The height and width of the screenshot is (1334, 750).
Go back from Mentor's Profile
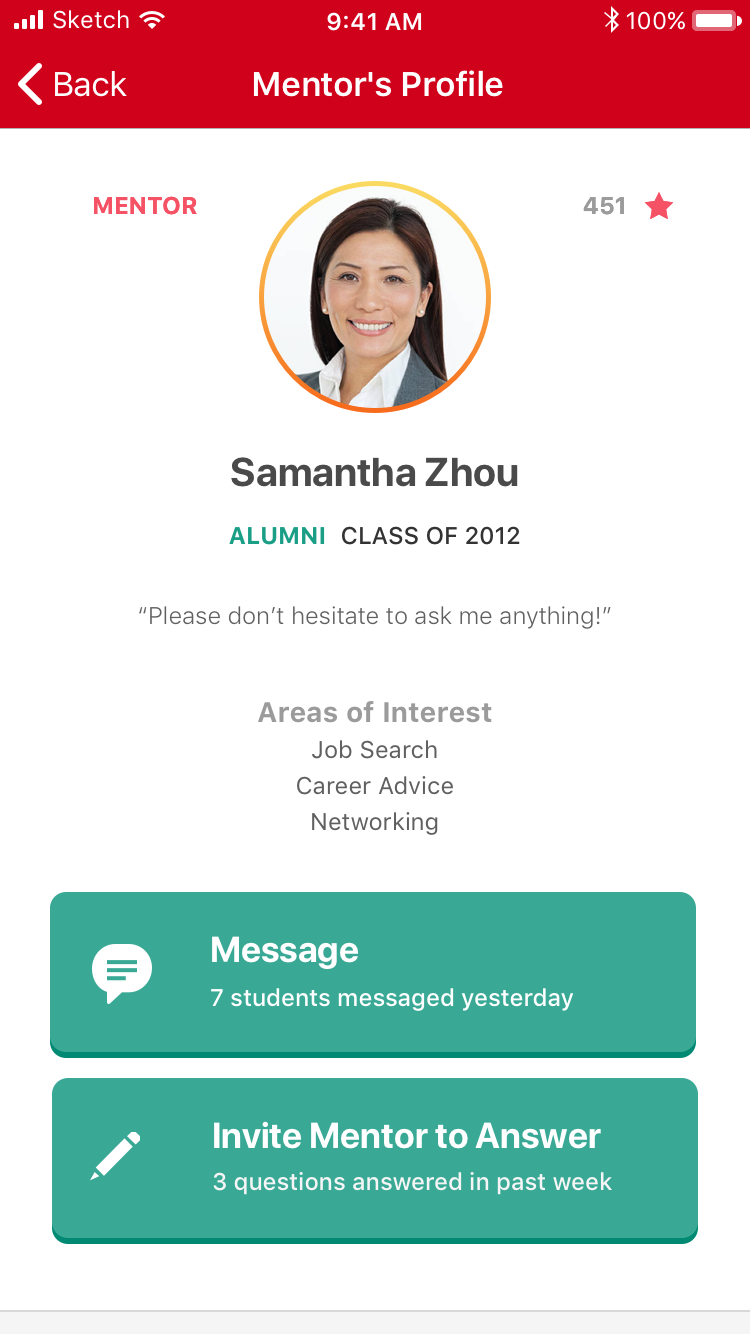pos(72,85)
